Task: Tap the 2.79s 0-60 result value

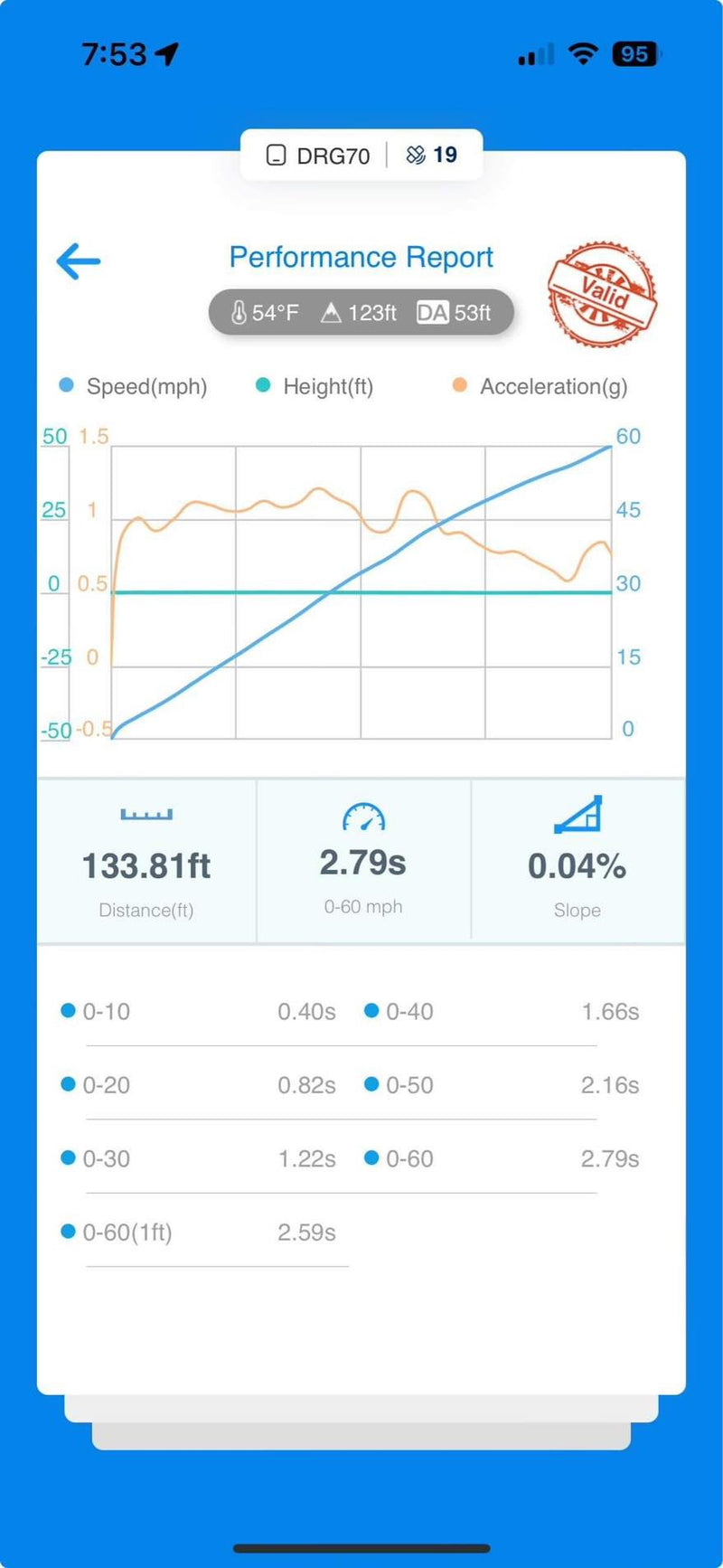Action: point(362,862)
